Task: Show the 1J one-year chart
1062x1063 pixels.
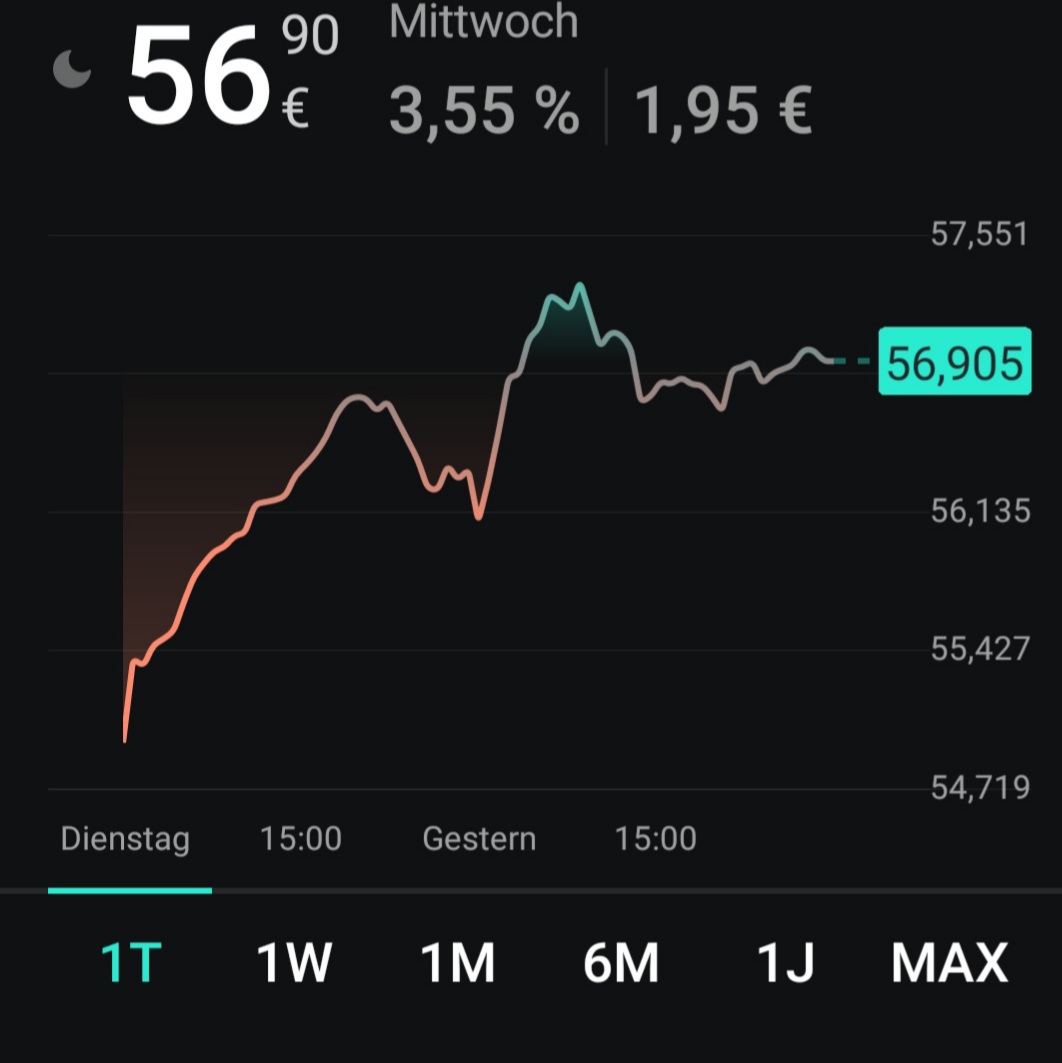Action: coord(788,962)
